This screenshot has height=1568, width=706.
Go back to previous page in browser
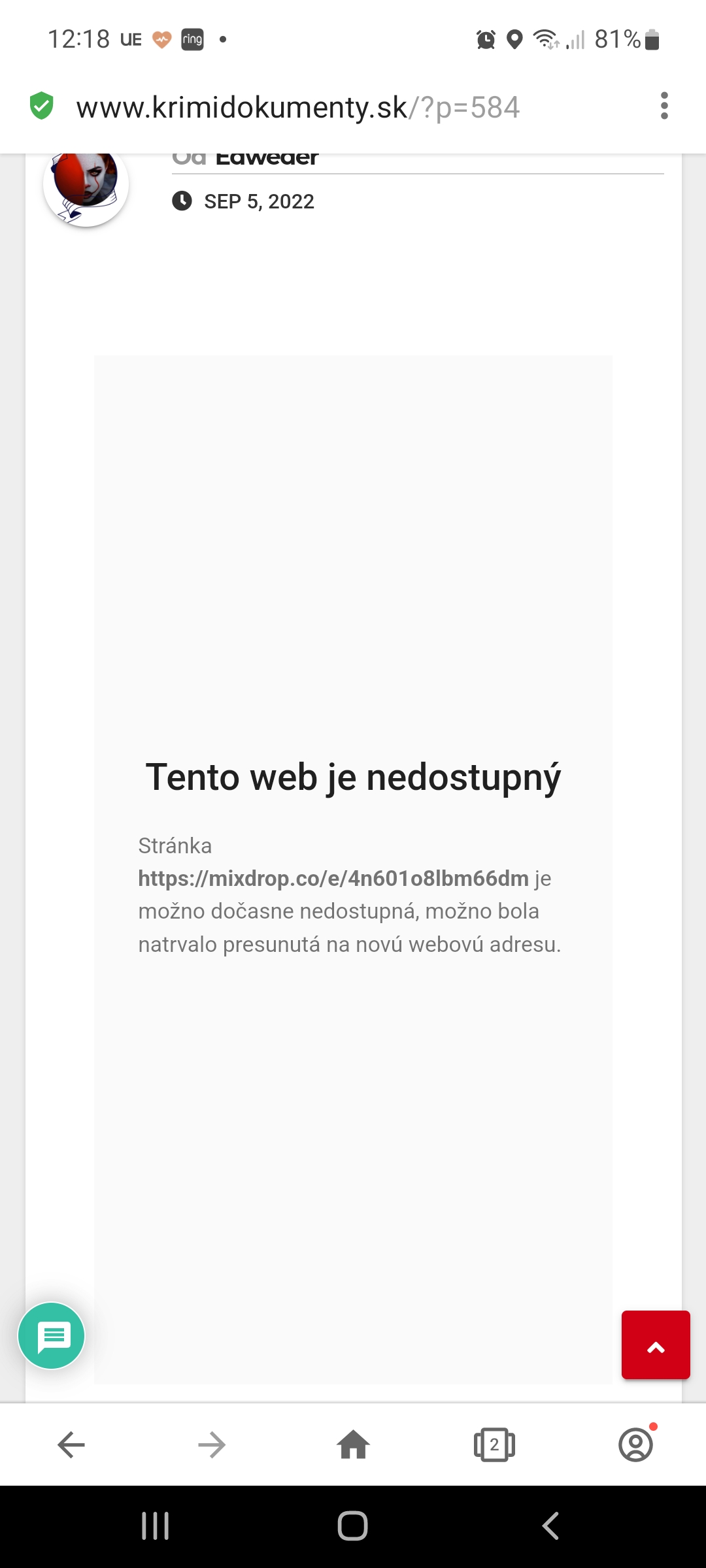71,1445
